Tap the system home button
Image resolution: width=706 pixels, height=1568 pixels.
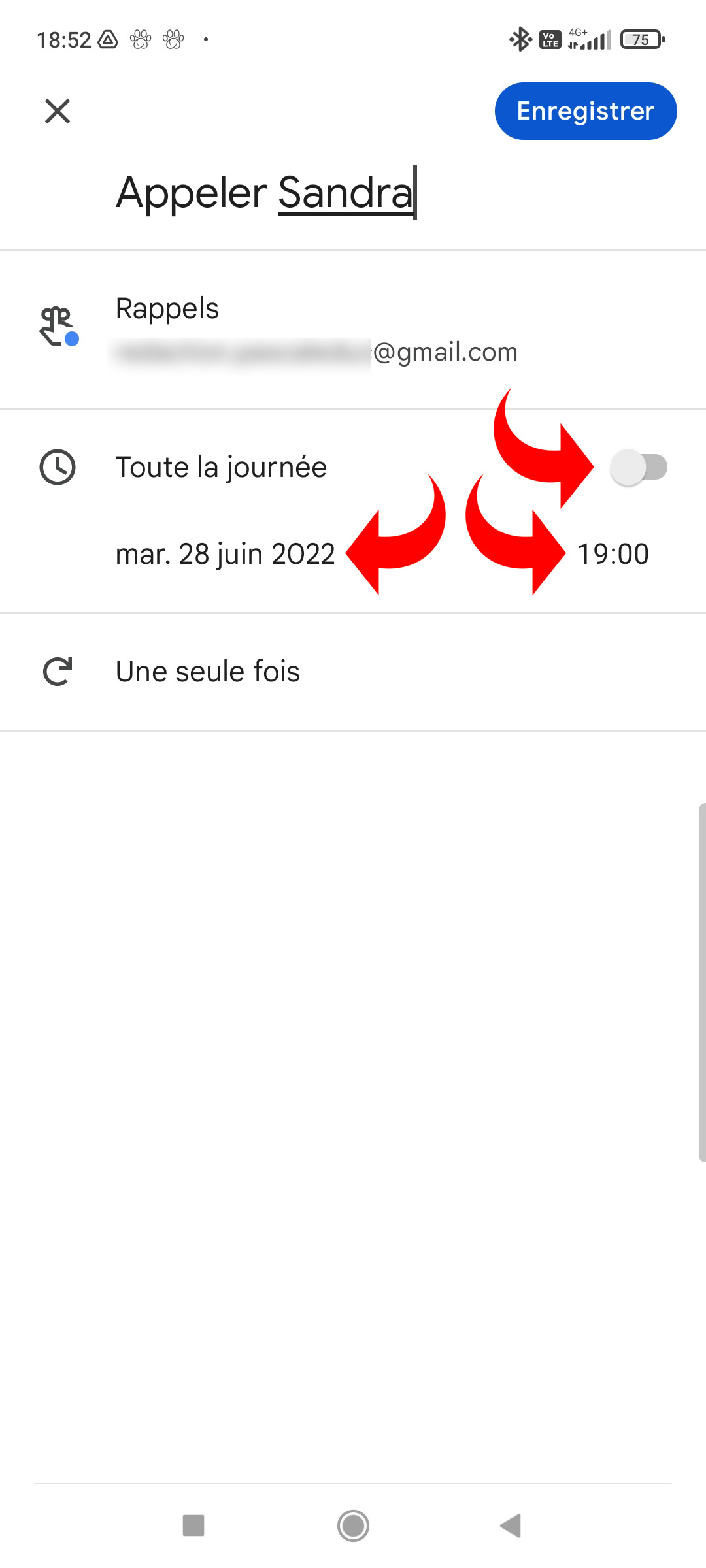pos(353,1526)
